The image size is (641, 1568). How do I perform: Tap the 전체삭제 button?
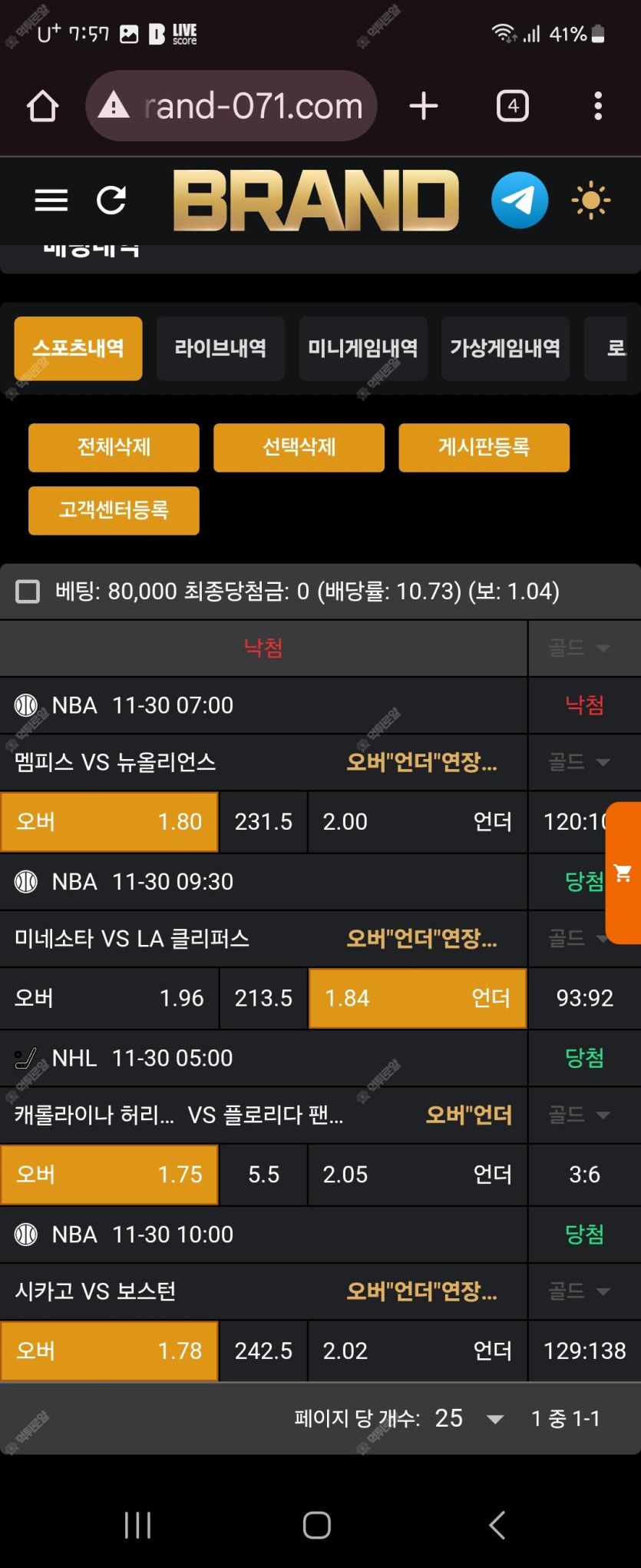(114, 447)
